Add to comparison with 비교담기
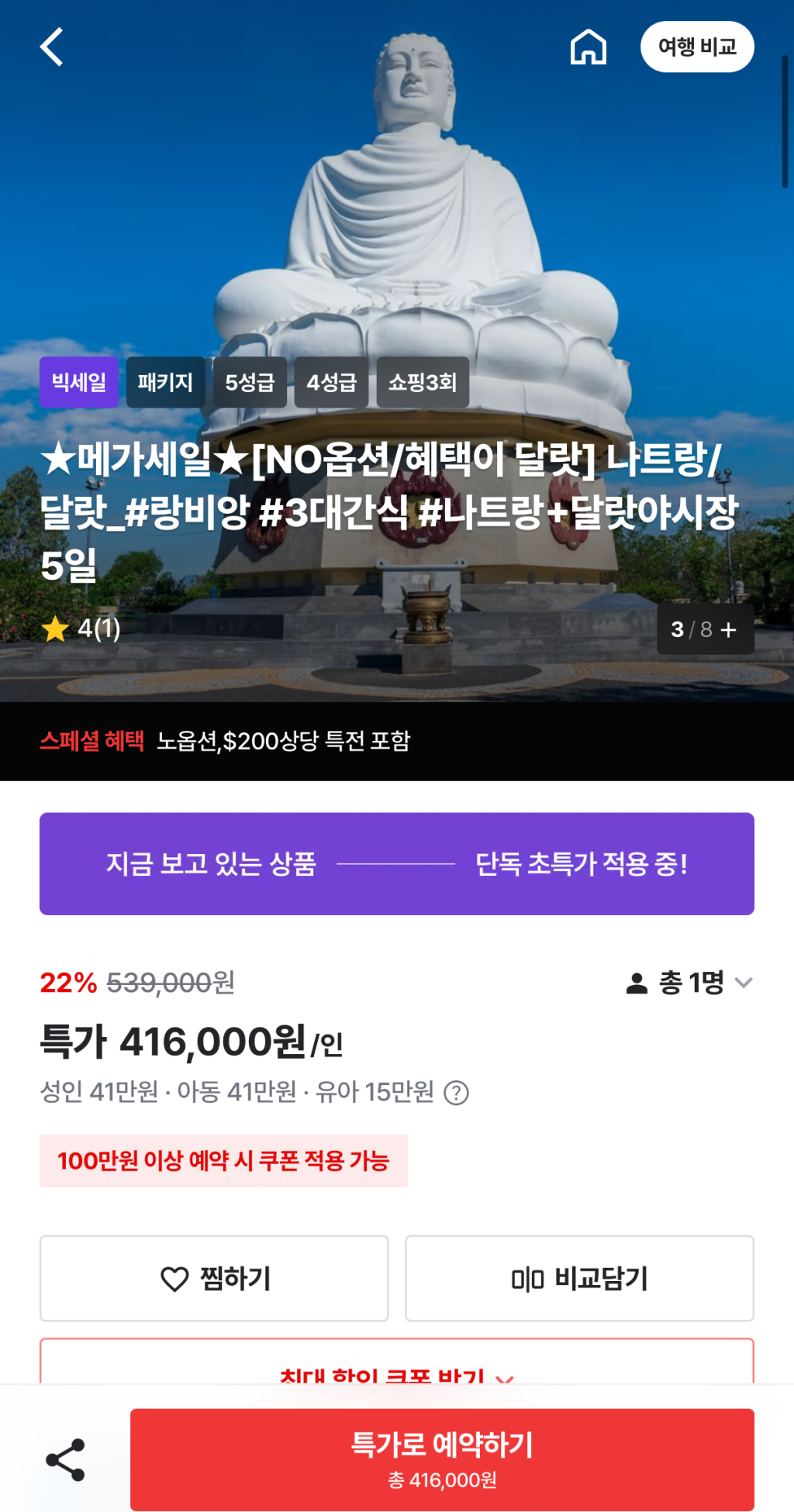 coord(579,1278)
